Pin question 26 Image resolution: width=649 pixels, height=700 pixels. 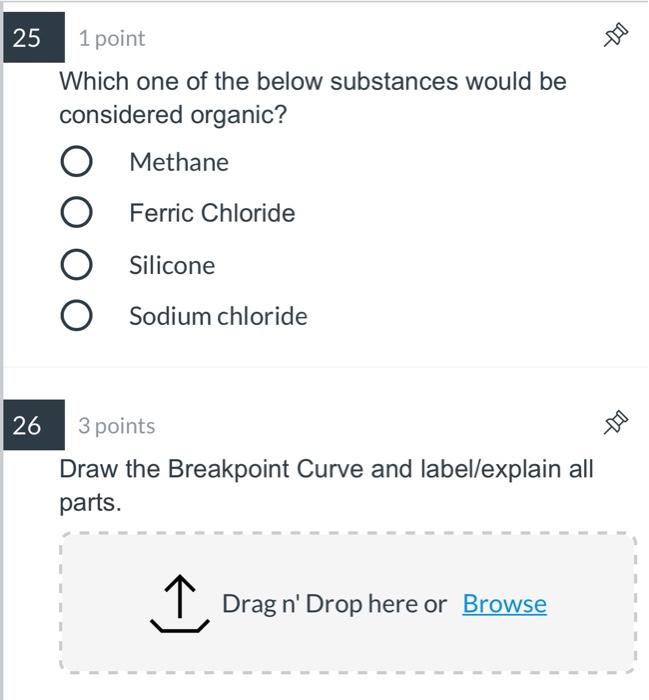tap(616, 423)
